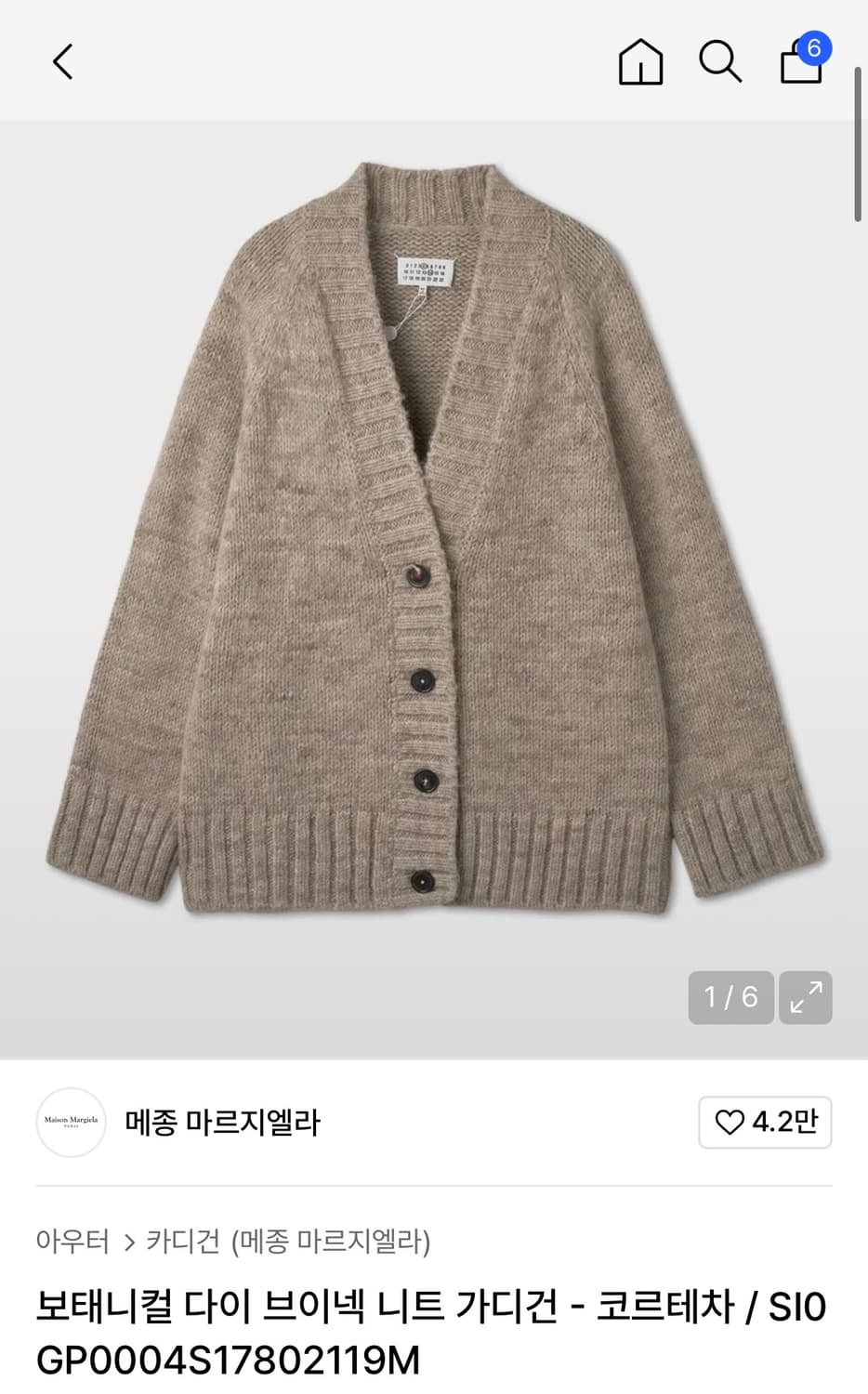Expand the (메종 마르지엘라) breadcrumb filter
The width and height of the screenshot is (868, 1394).
335,1239
